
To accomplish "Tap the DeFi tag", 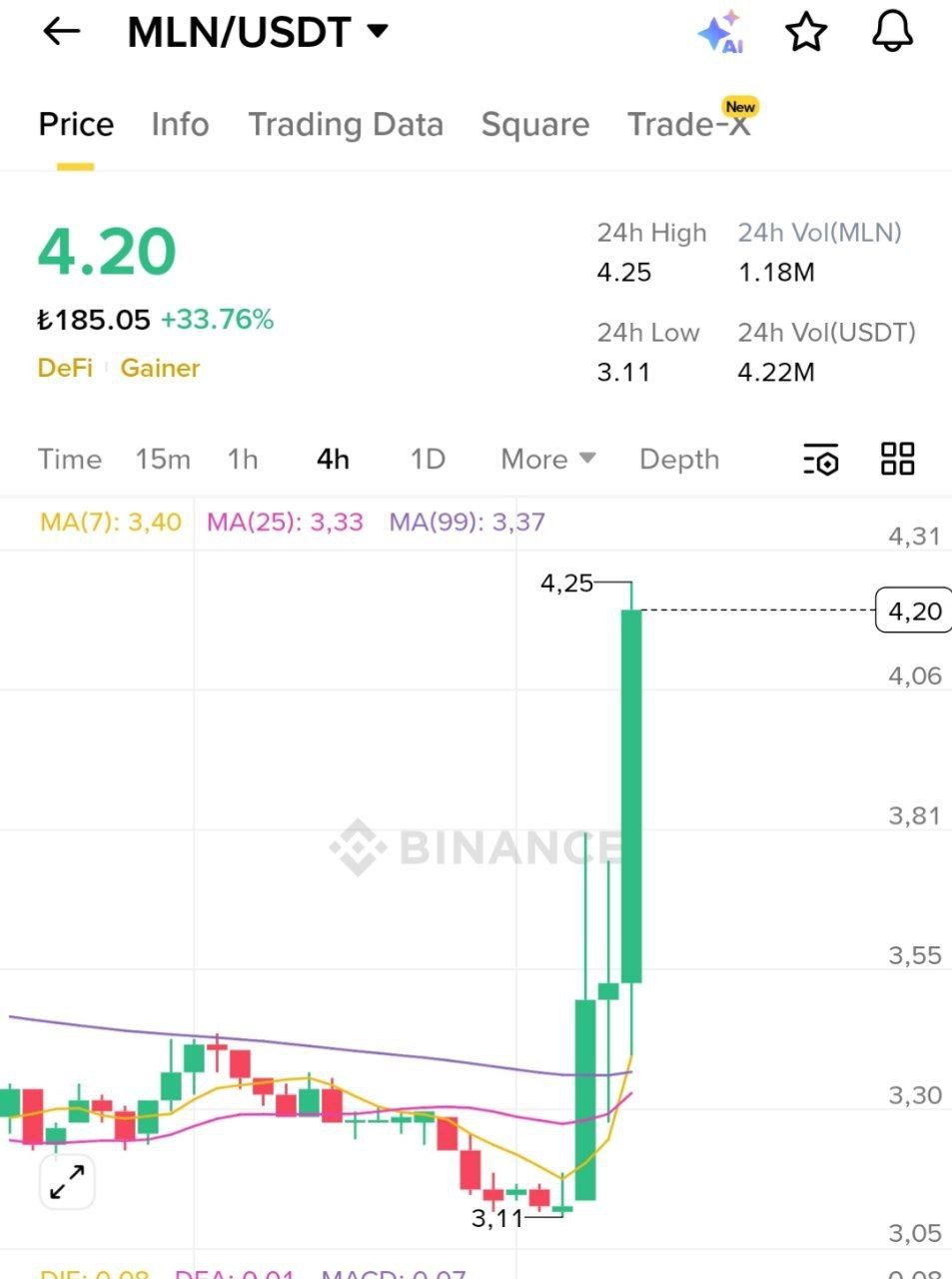I will 65,369.
